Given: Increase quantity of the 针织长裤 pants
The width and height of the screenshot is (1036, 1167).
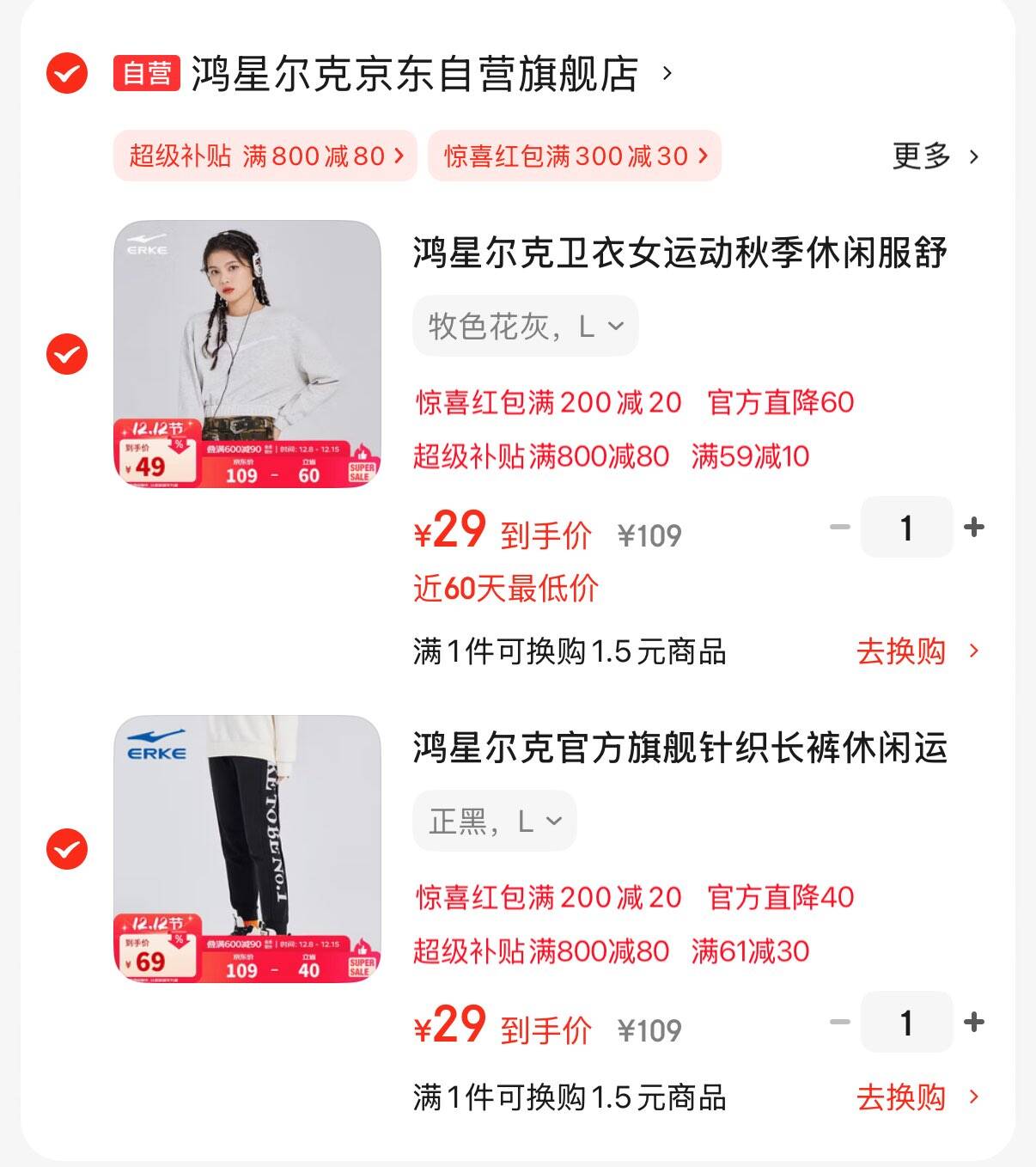Looking at the screenshot, I should tap(973, 1022).
